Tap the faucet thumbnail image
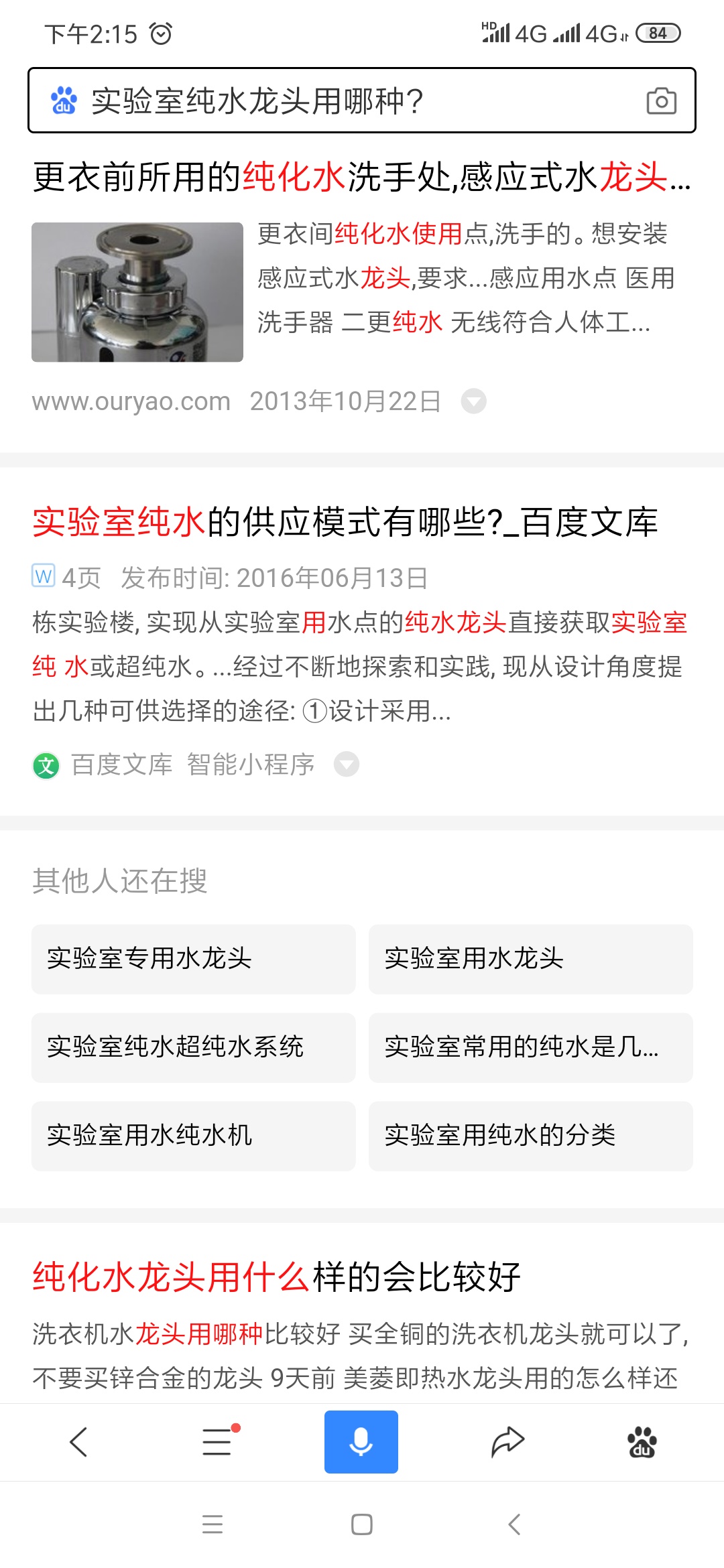This screenshot has width=724, height=1568. [x=137, y=292]
